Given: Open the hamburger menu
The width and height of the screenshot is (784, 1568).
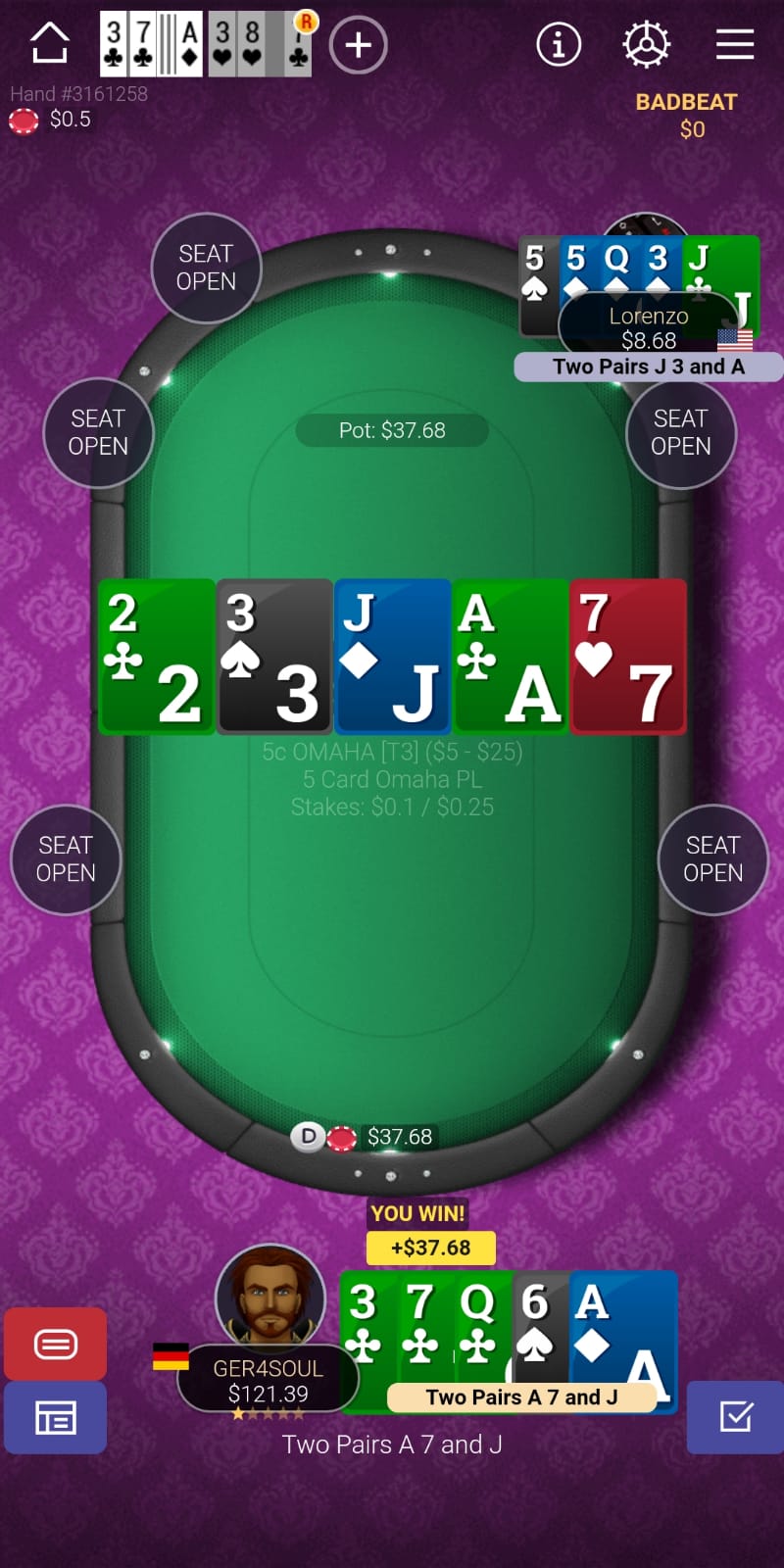Looking at the screenshot, I should 735,44.
